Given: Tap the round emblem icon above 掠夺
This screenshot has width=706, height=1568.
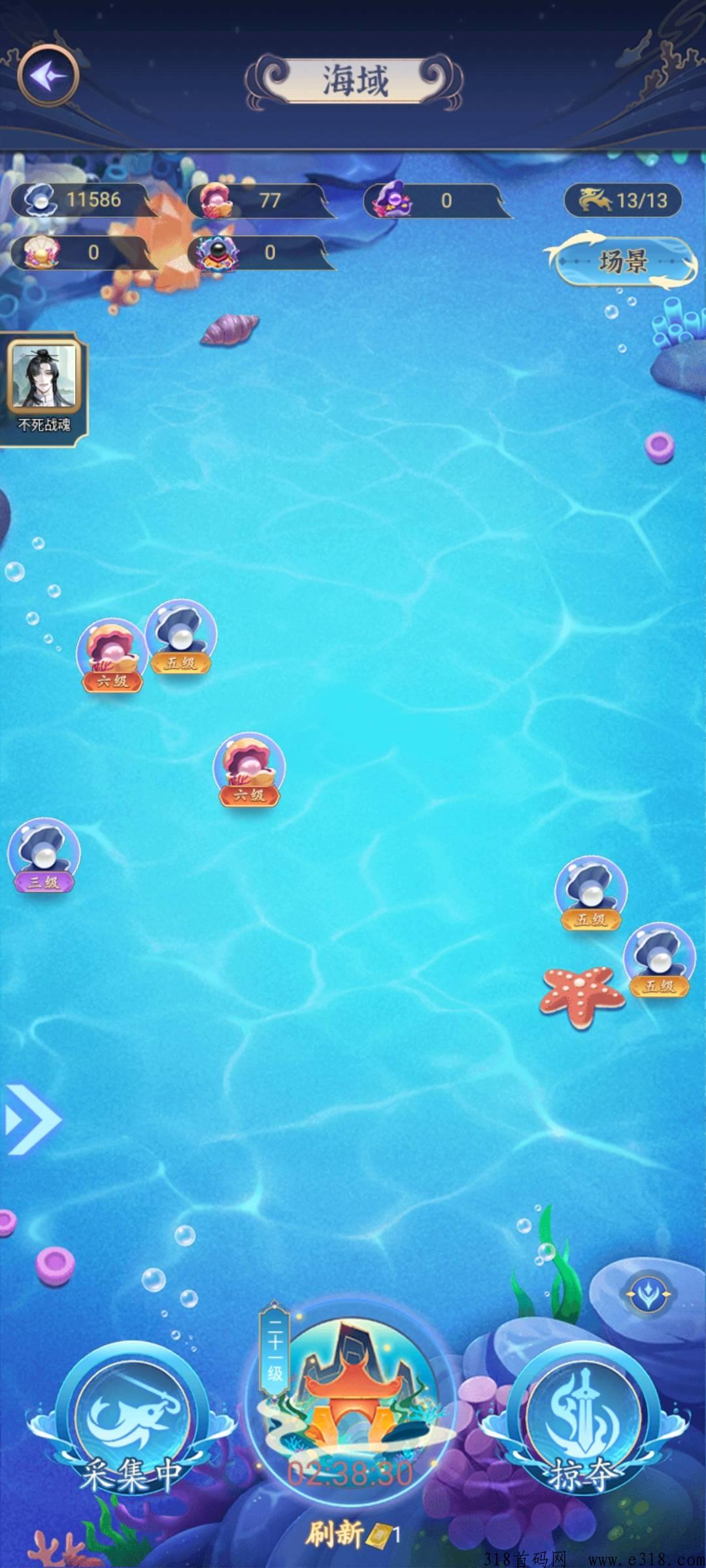Looking at the screenshot, I should 648,1294.
